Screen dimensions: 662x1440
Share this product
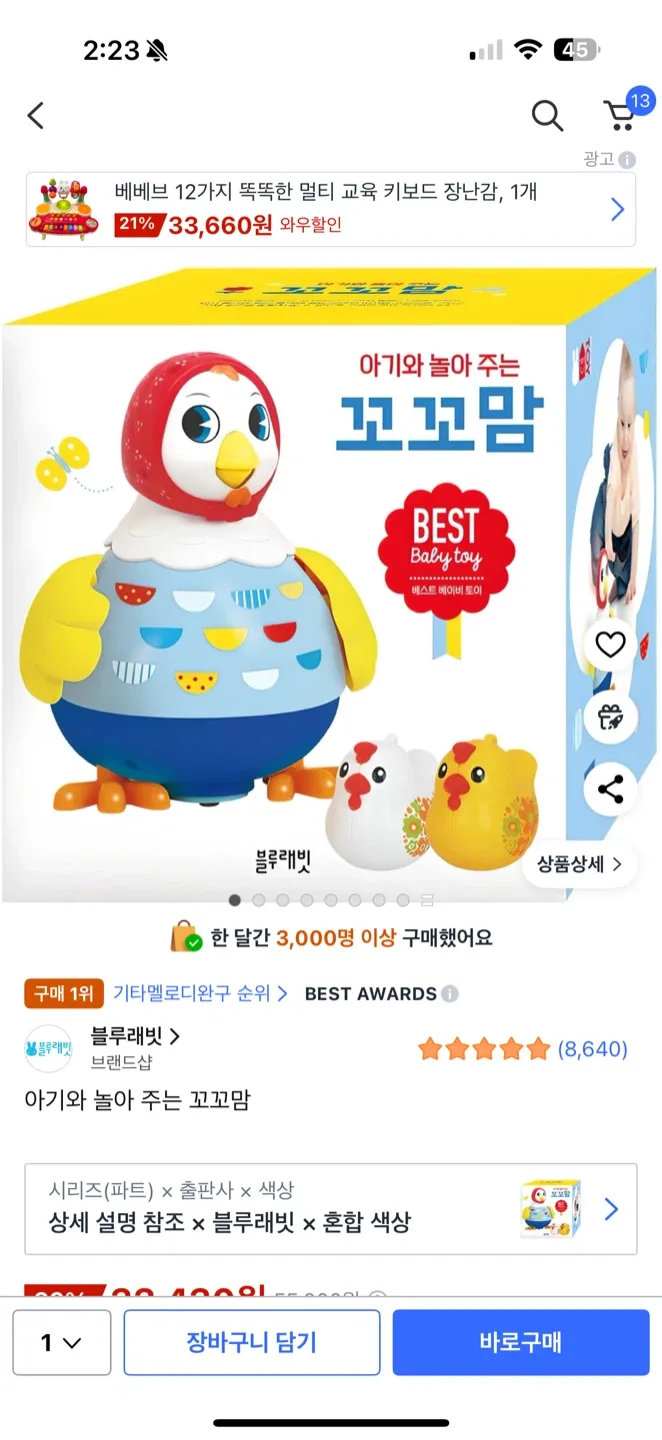coord(610,790)
